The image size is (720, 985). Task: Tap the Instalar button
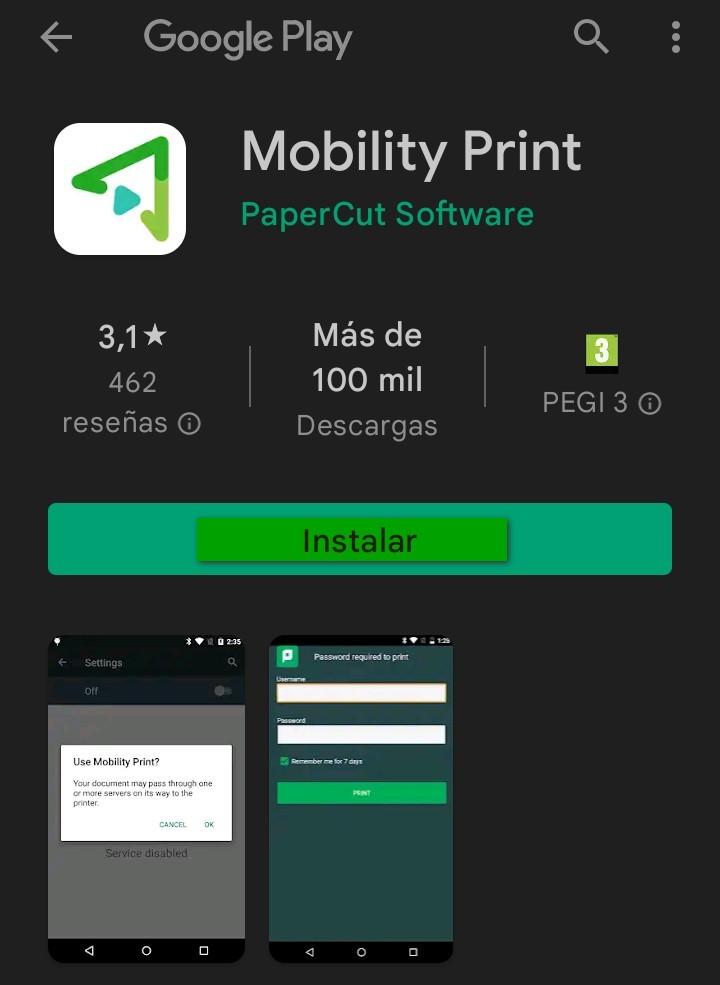tap(359, 540)
